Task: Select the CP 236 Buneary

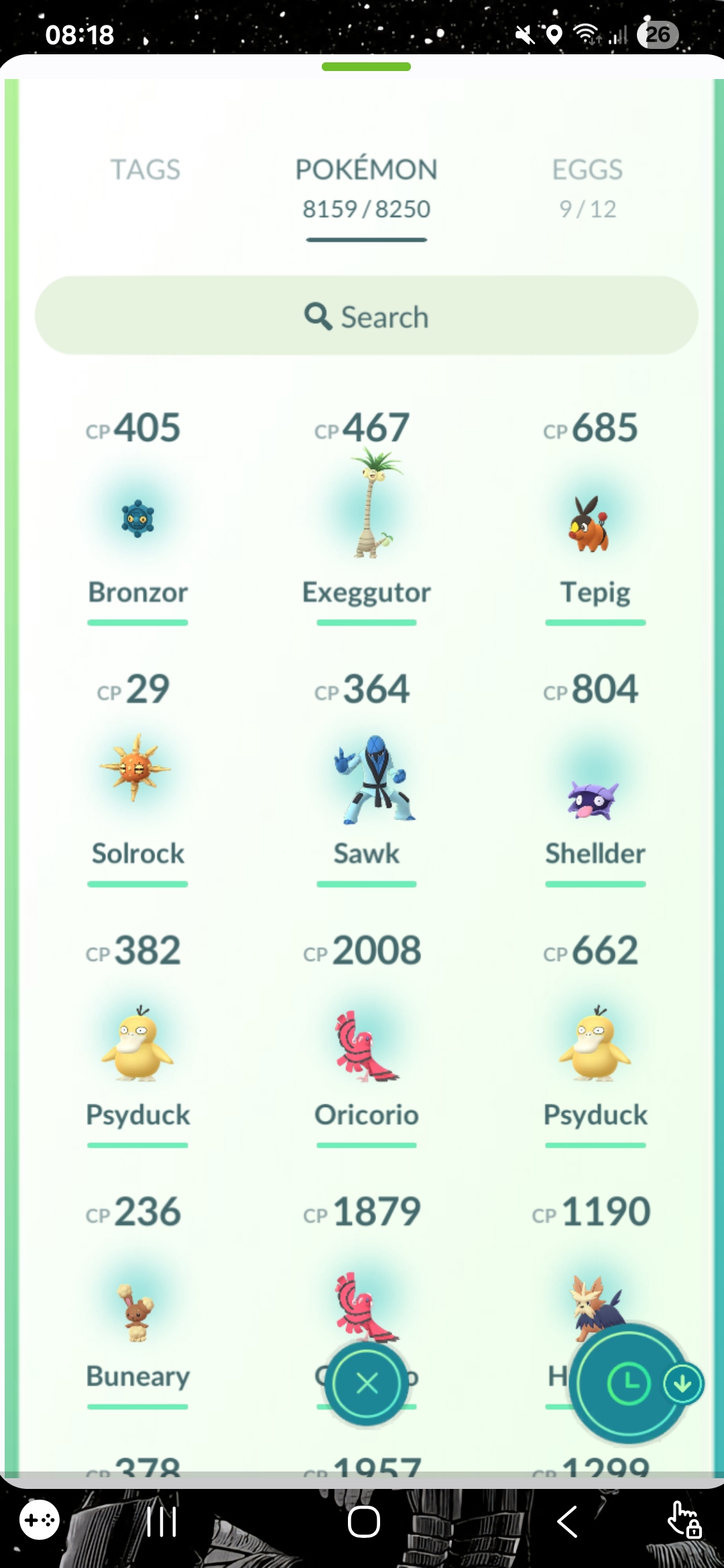Action: point(138,1310)
